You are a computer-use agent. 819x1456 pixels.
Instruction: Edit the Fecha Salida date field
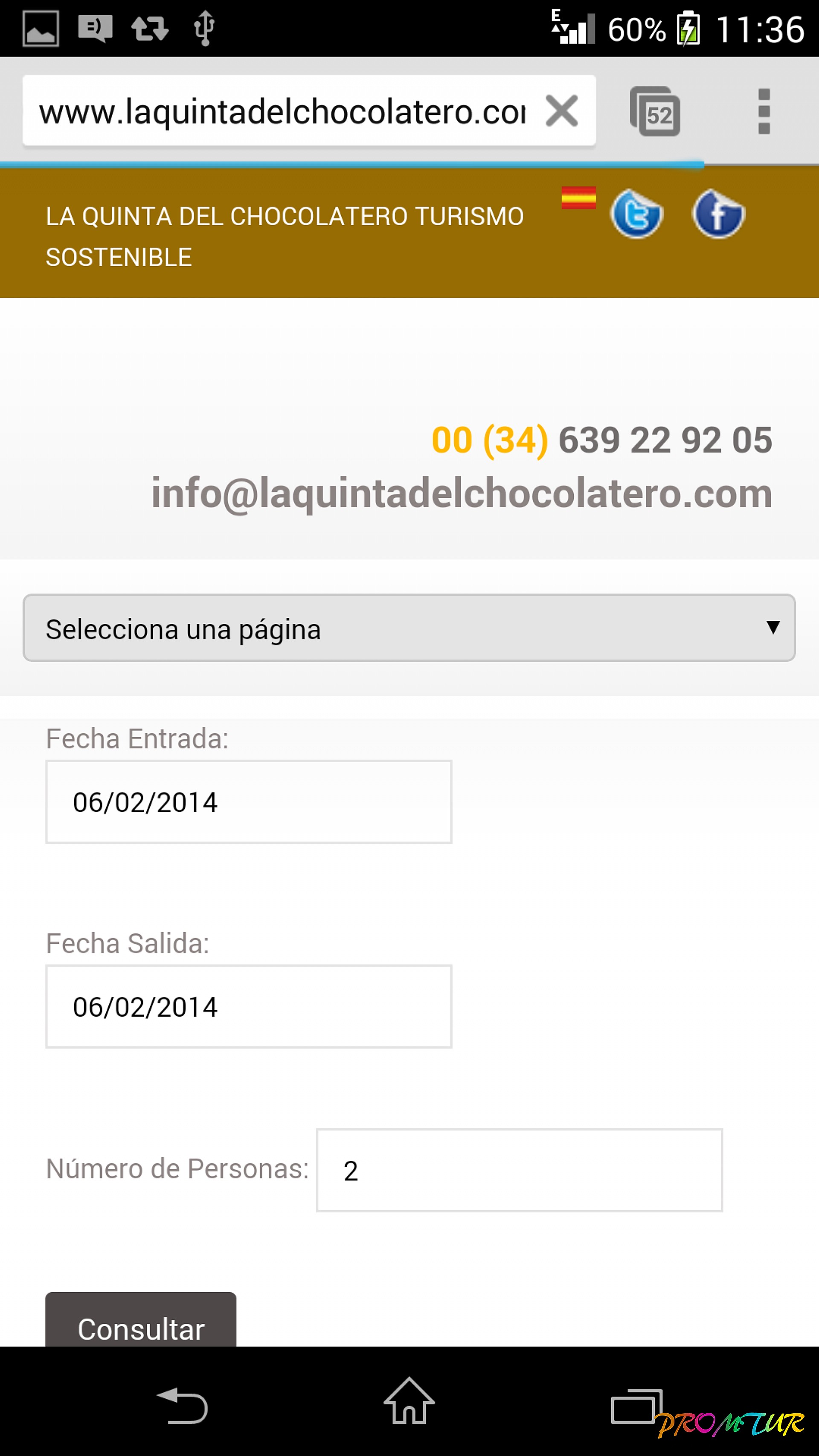coord(249,1007)
